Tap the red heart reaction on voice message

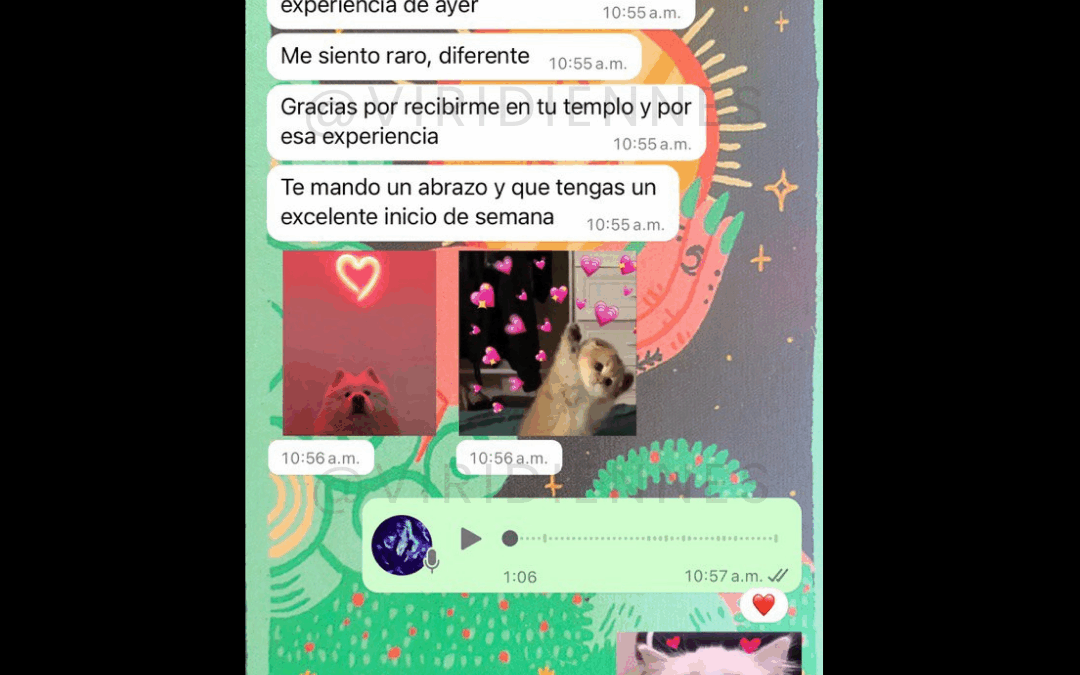[763, 604]
